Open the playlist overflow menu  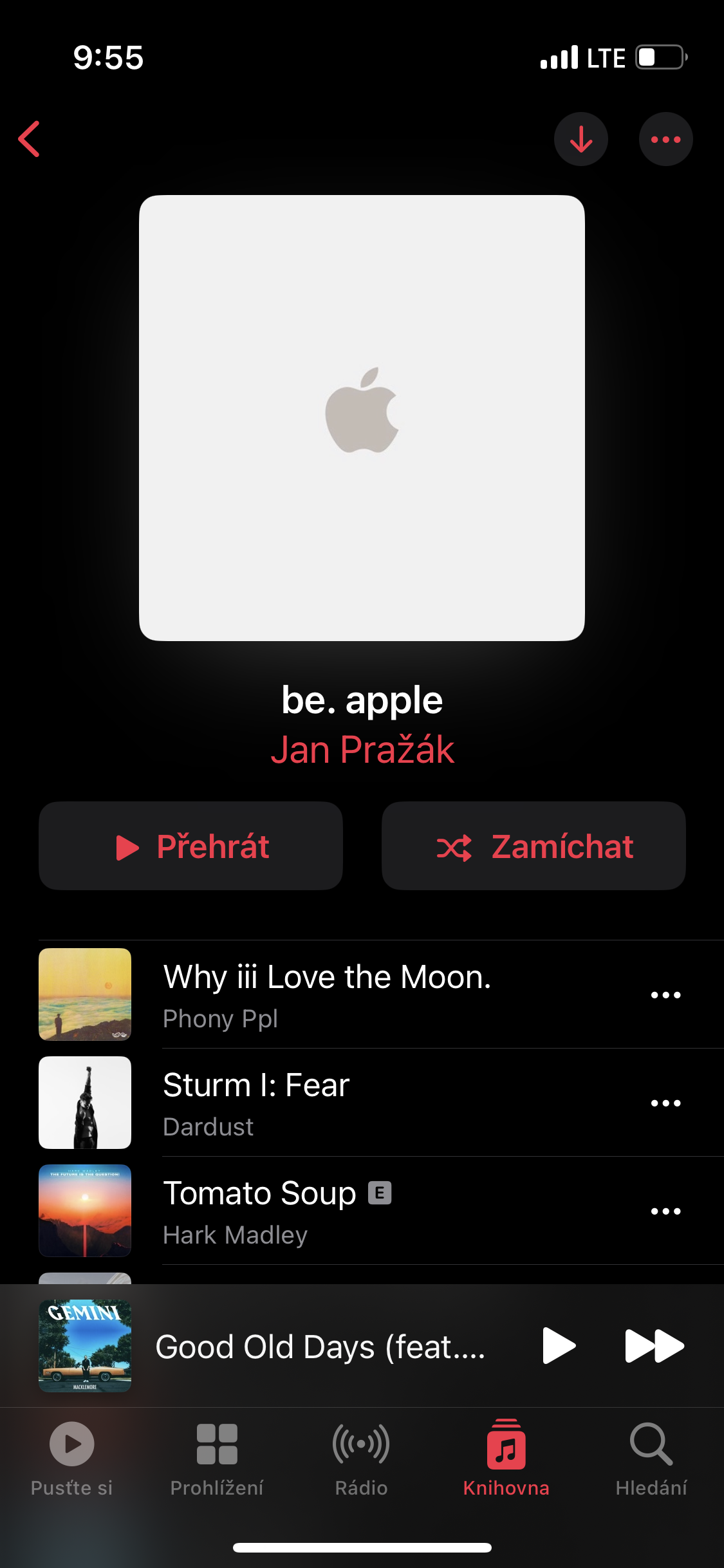(x=665, y=139)
